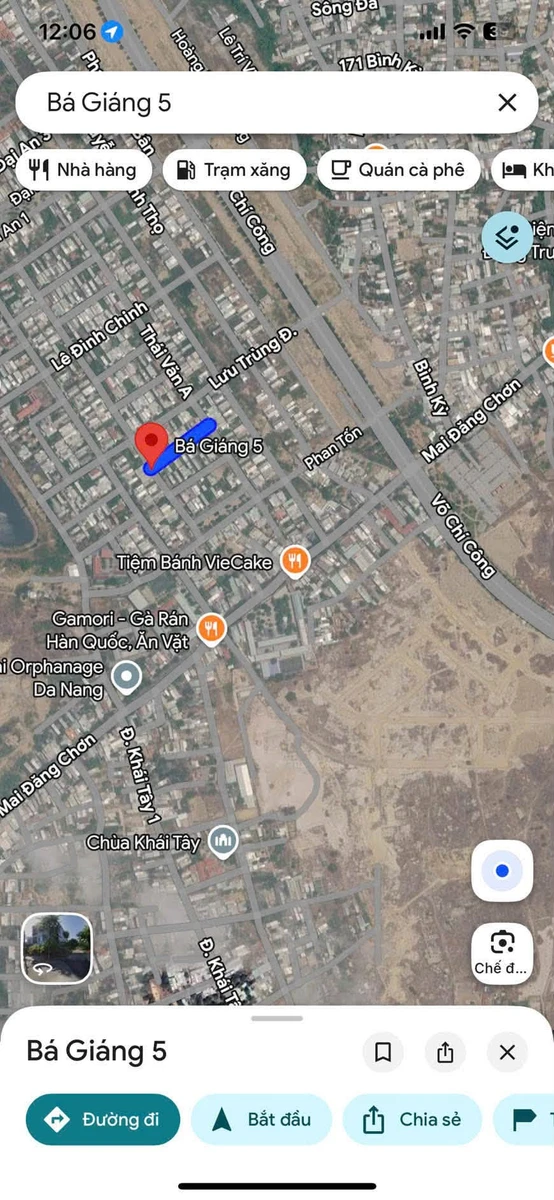The image size is (554, 1200).
Task: Tap the share icon beside the place title
Action: 445,1052
